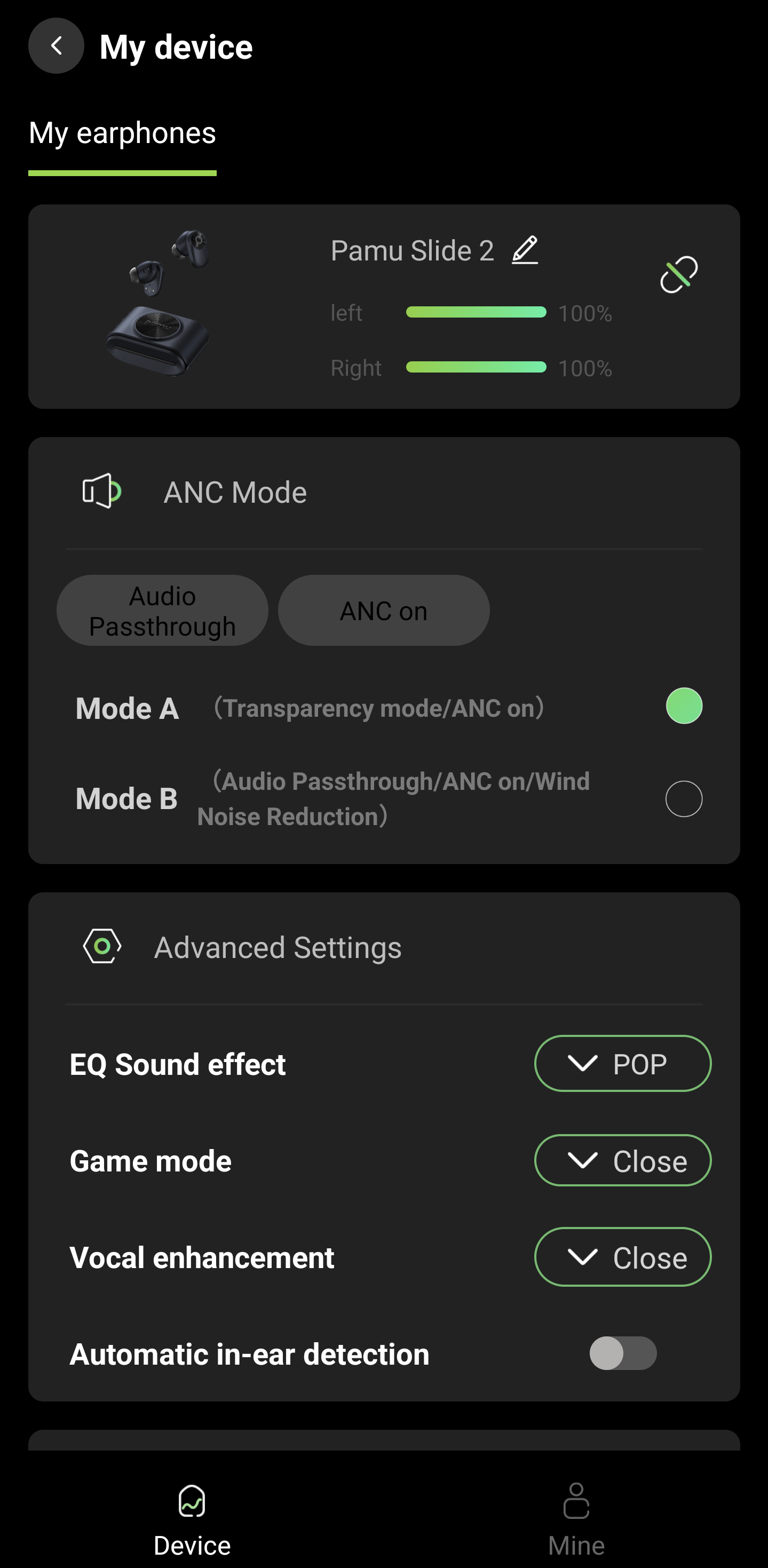
Task: Open the Device tab
Action: 192,1518
